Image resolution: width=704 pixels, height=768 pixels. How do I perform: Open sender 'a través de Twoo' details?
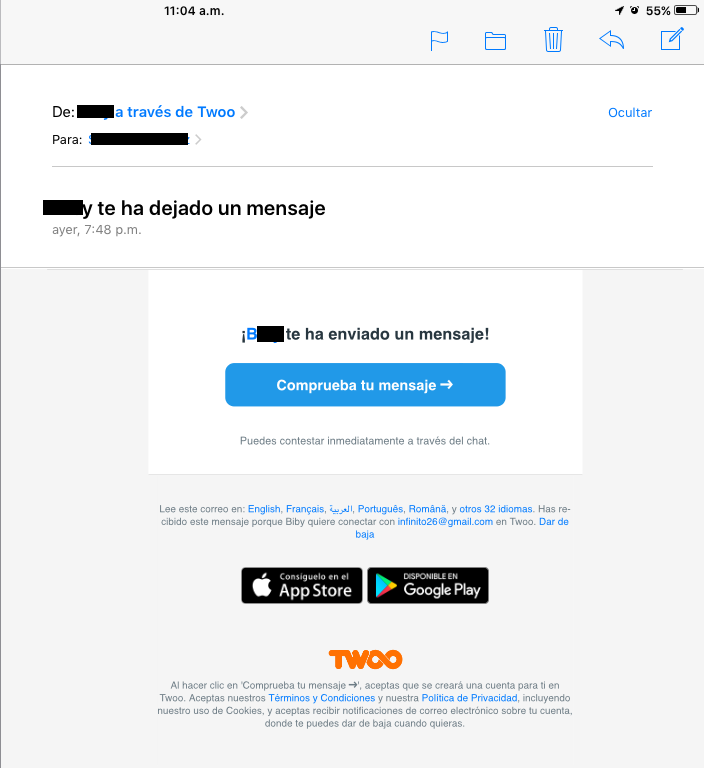[176, 112]
